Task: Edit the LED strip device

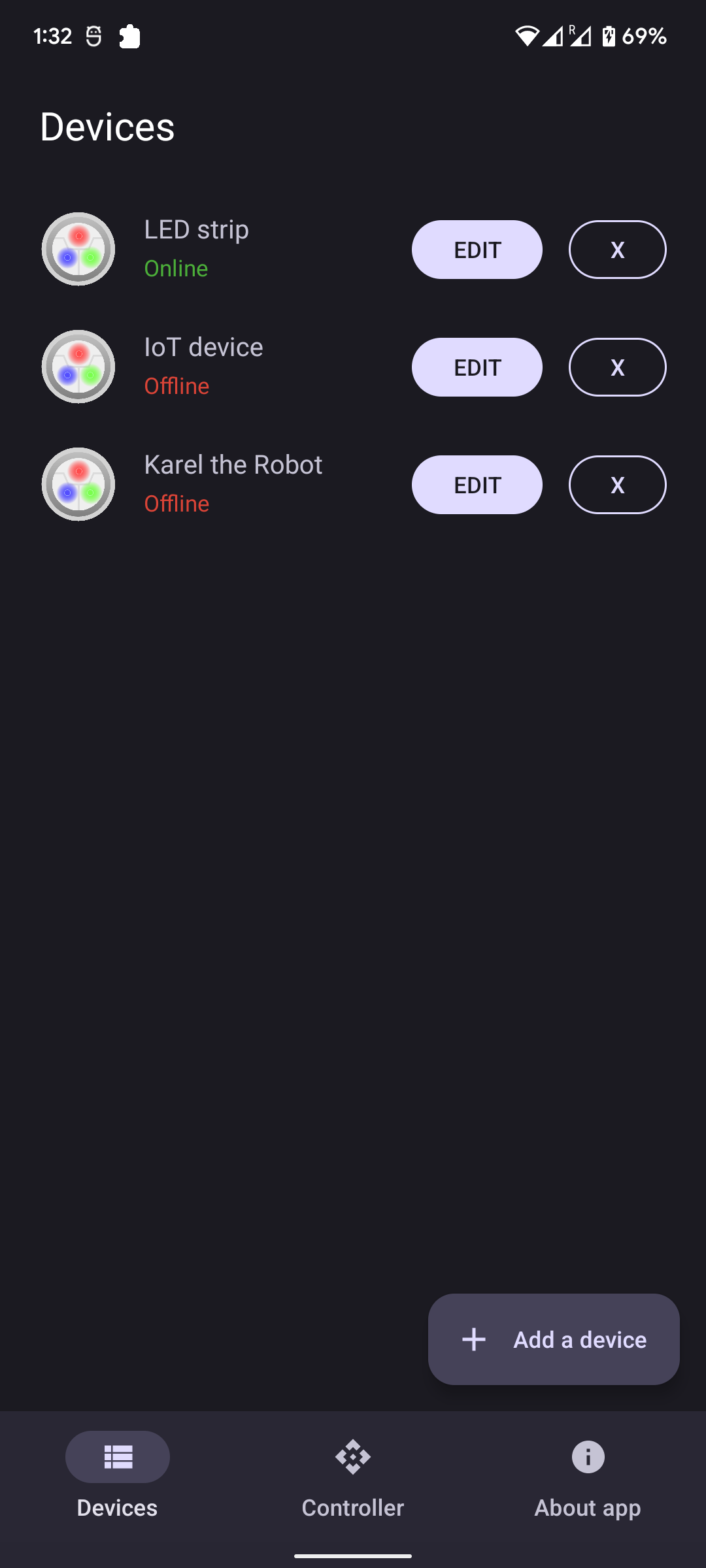Action: coord(477,250)
